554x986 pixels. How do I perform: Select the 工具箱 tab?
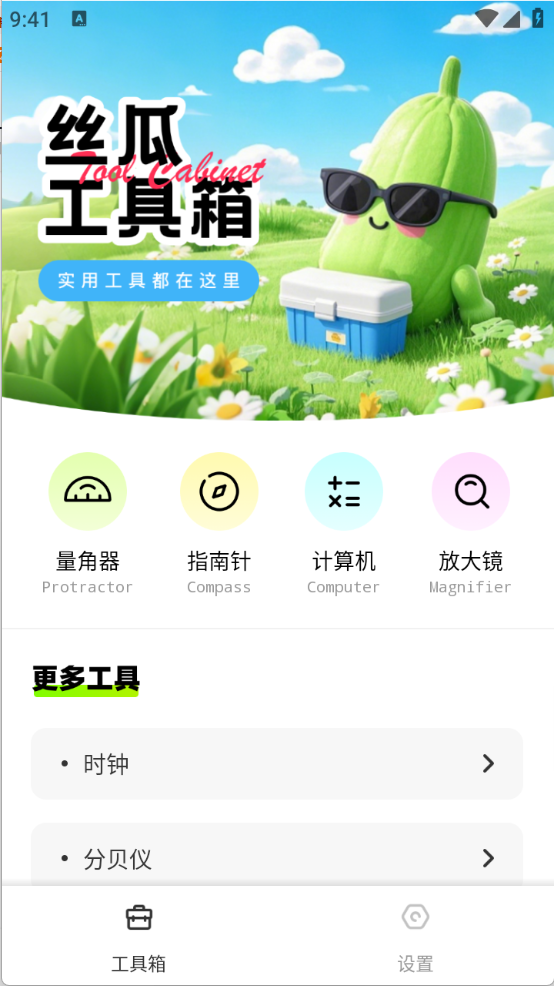tap(139, 937)
